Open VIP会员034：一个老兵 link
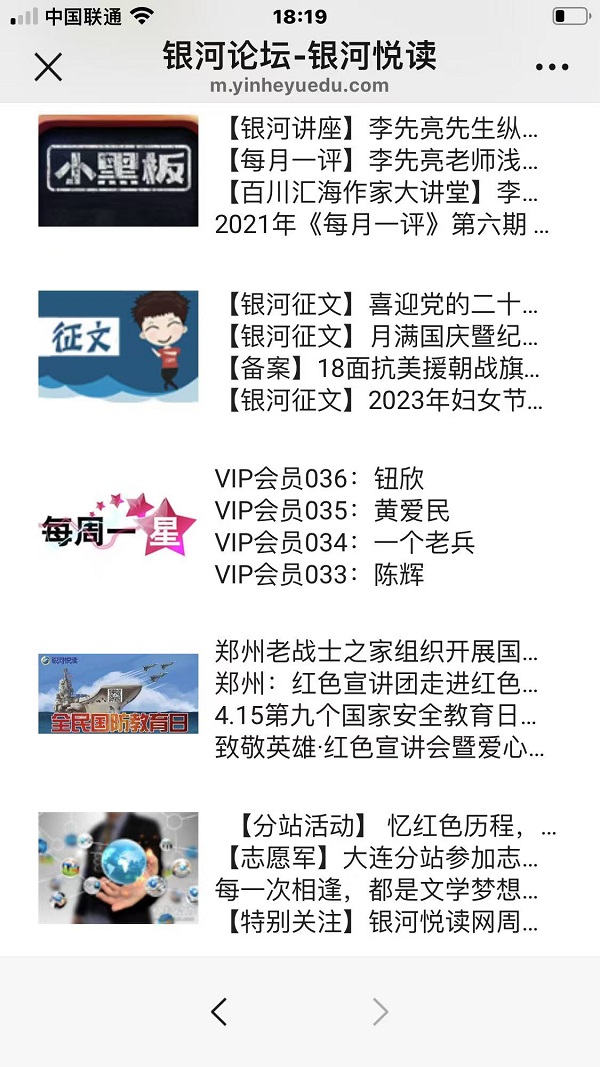Image resolution: width=600 pixels, height=1067 pixels. (x=345, y=542)
